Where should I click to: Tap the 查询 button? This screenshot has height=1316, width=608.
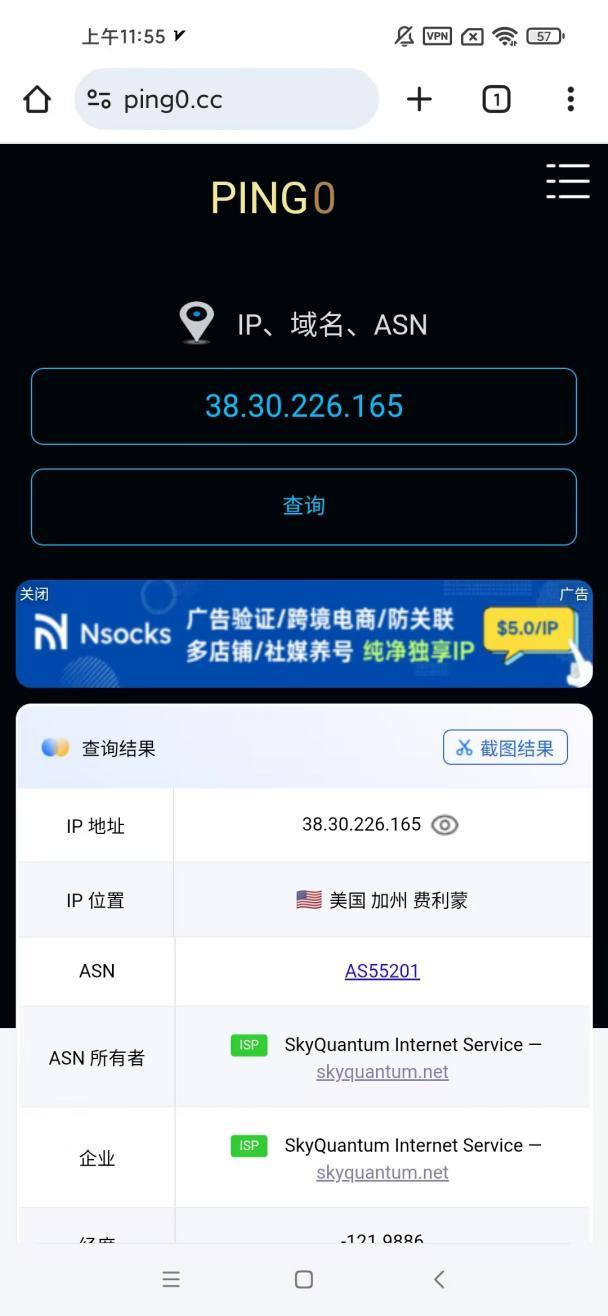pyautogui.click(x=304, y=506)
